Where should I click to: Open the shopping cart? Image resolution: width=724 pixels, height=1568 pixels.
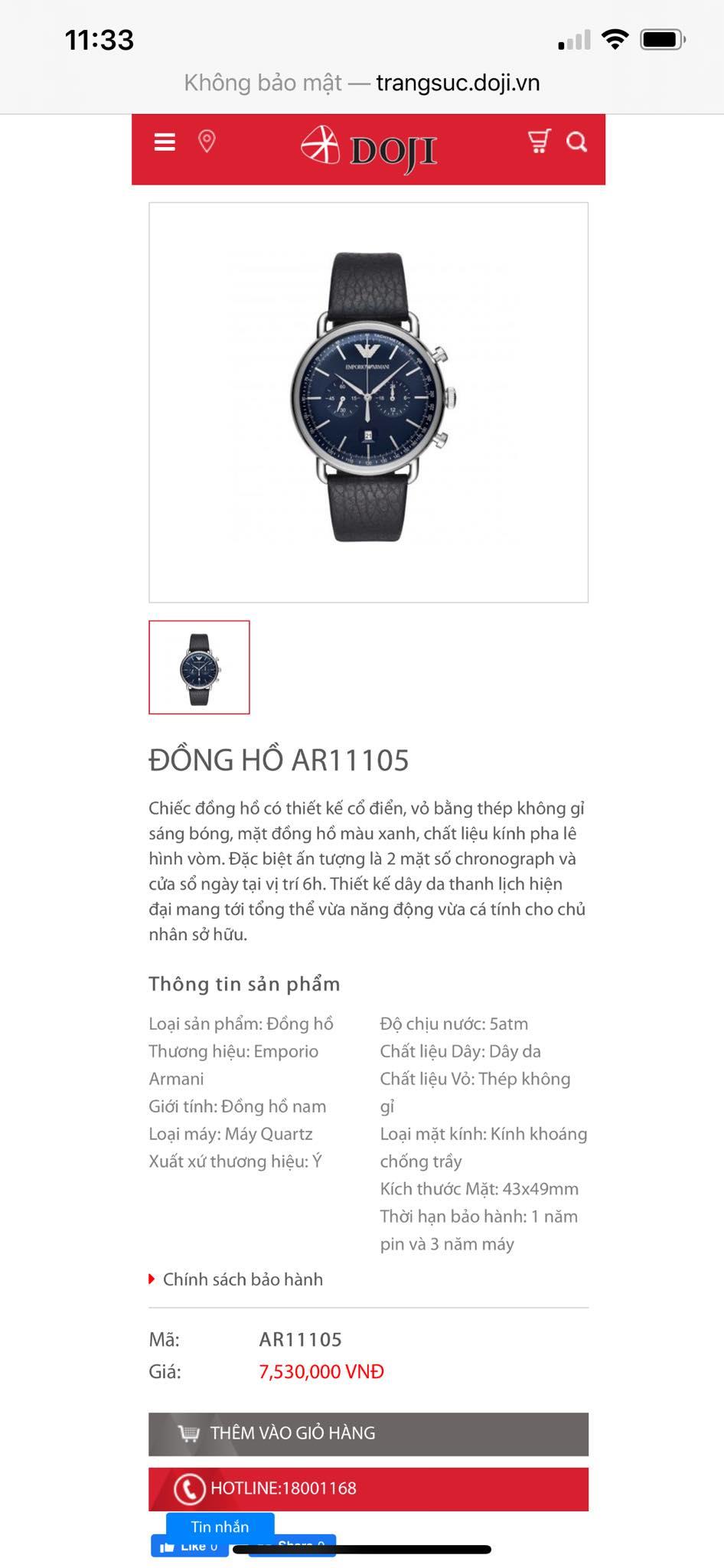[x=539, y=142]
